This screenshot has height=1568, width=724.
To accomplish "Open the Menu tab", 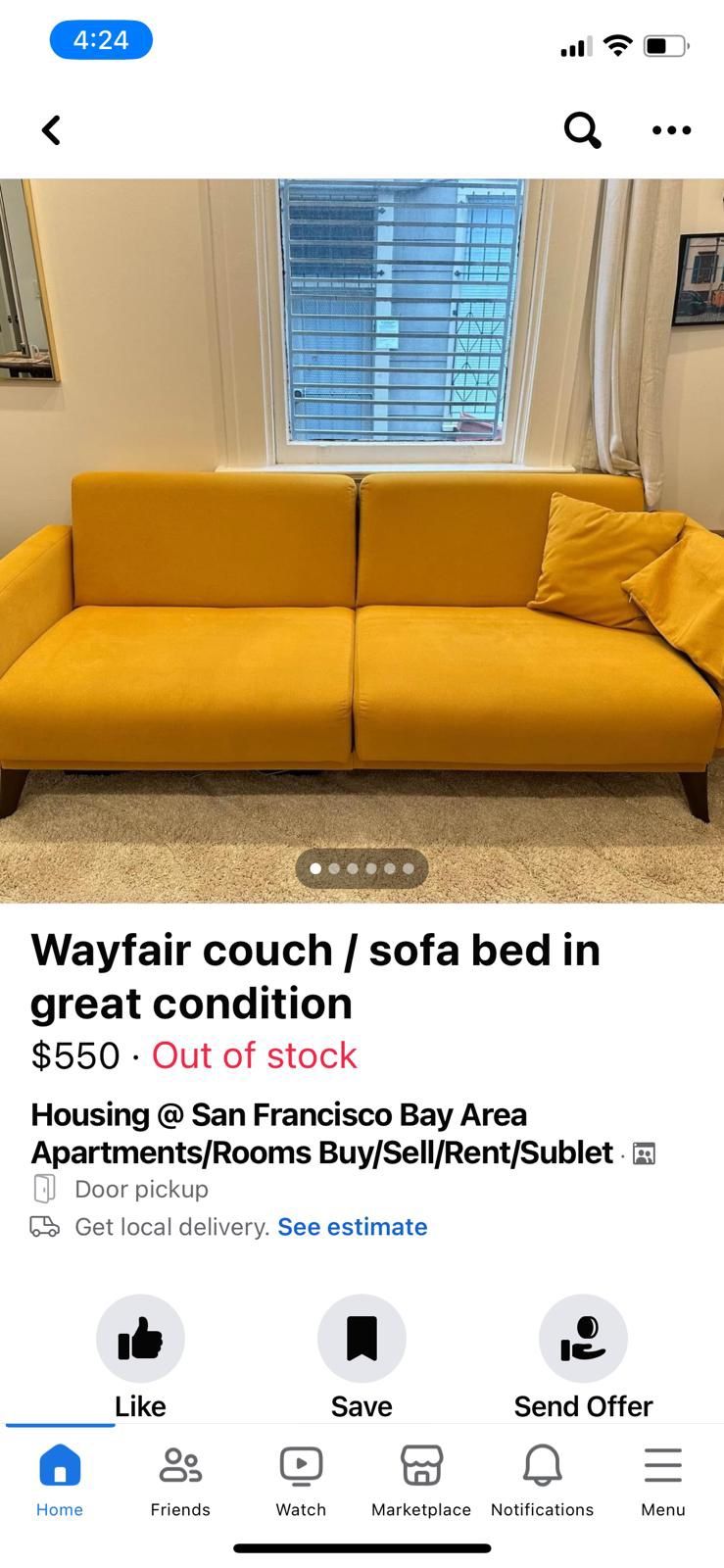I will [x=663, y=1481].
